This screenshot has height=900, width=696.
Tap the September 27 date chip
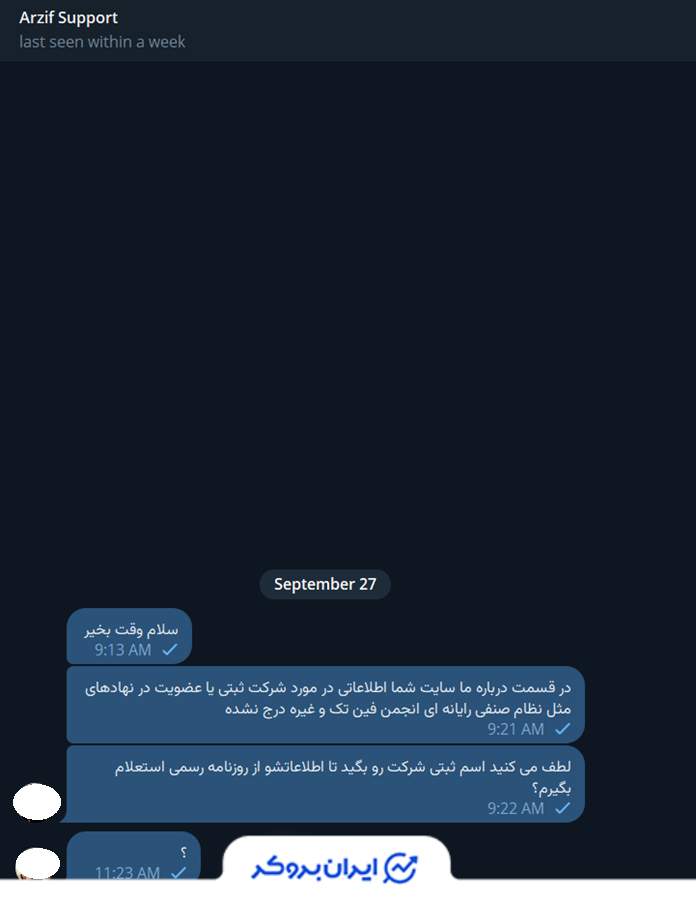tap(325, 584)
